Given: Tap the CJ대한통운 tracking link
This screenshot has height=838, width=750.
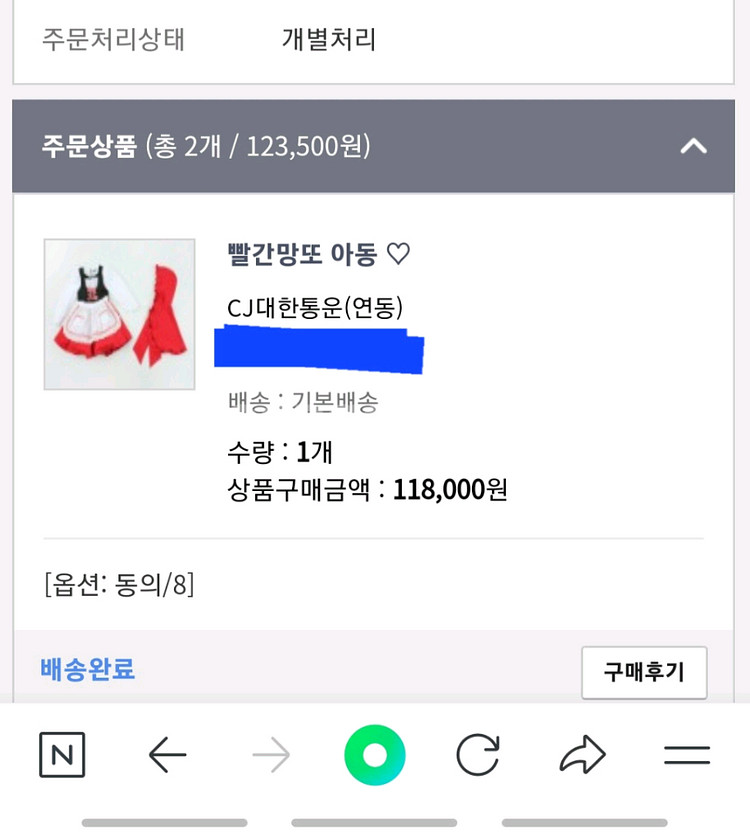Looking at the screenshot, I should click(315, 308).
